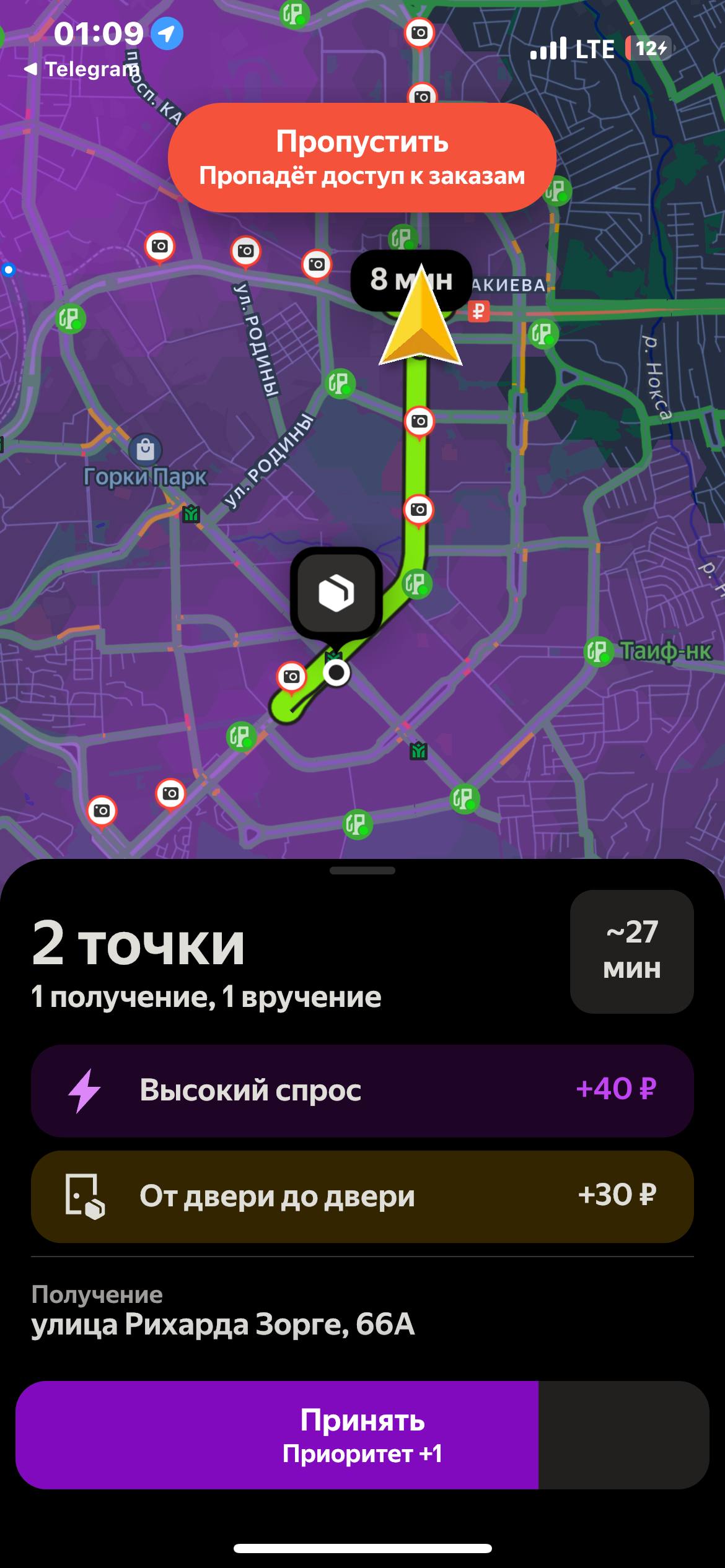Screen dimensions: 725x1568
Task: Tap the Горки Парк shopping marker
Action: click(145, 449)
